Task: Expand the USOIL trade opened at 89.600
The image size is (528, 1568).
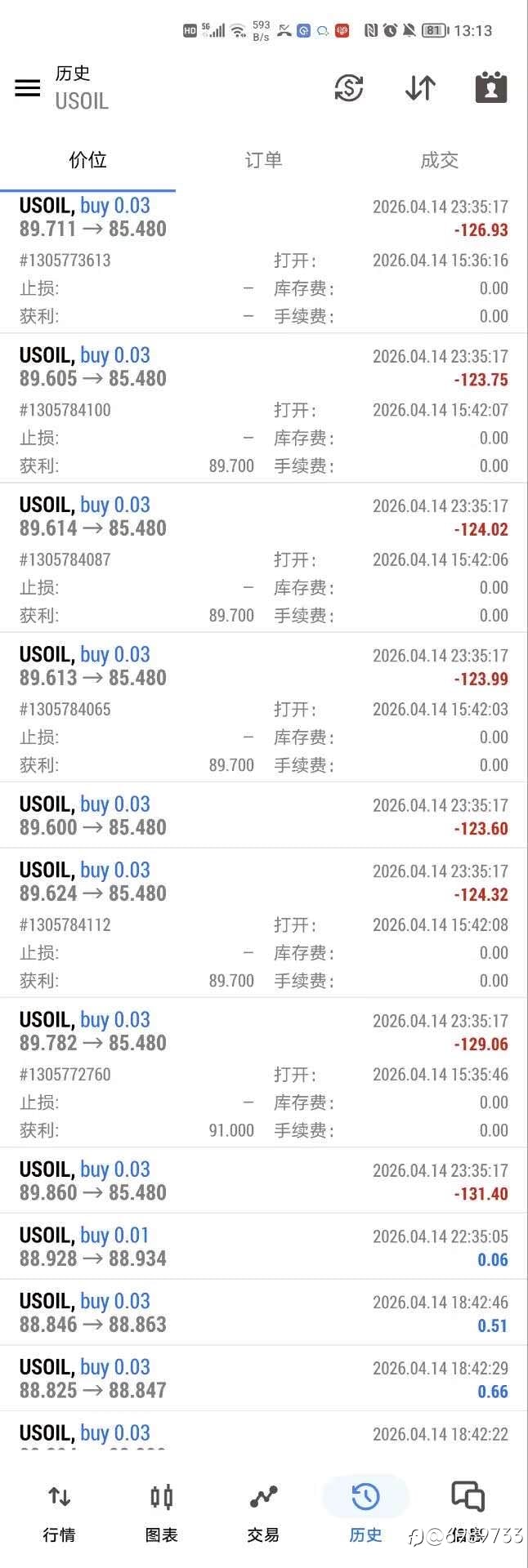Action: pos(263,816)
